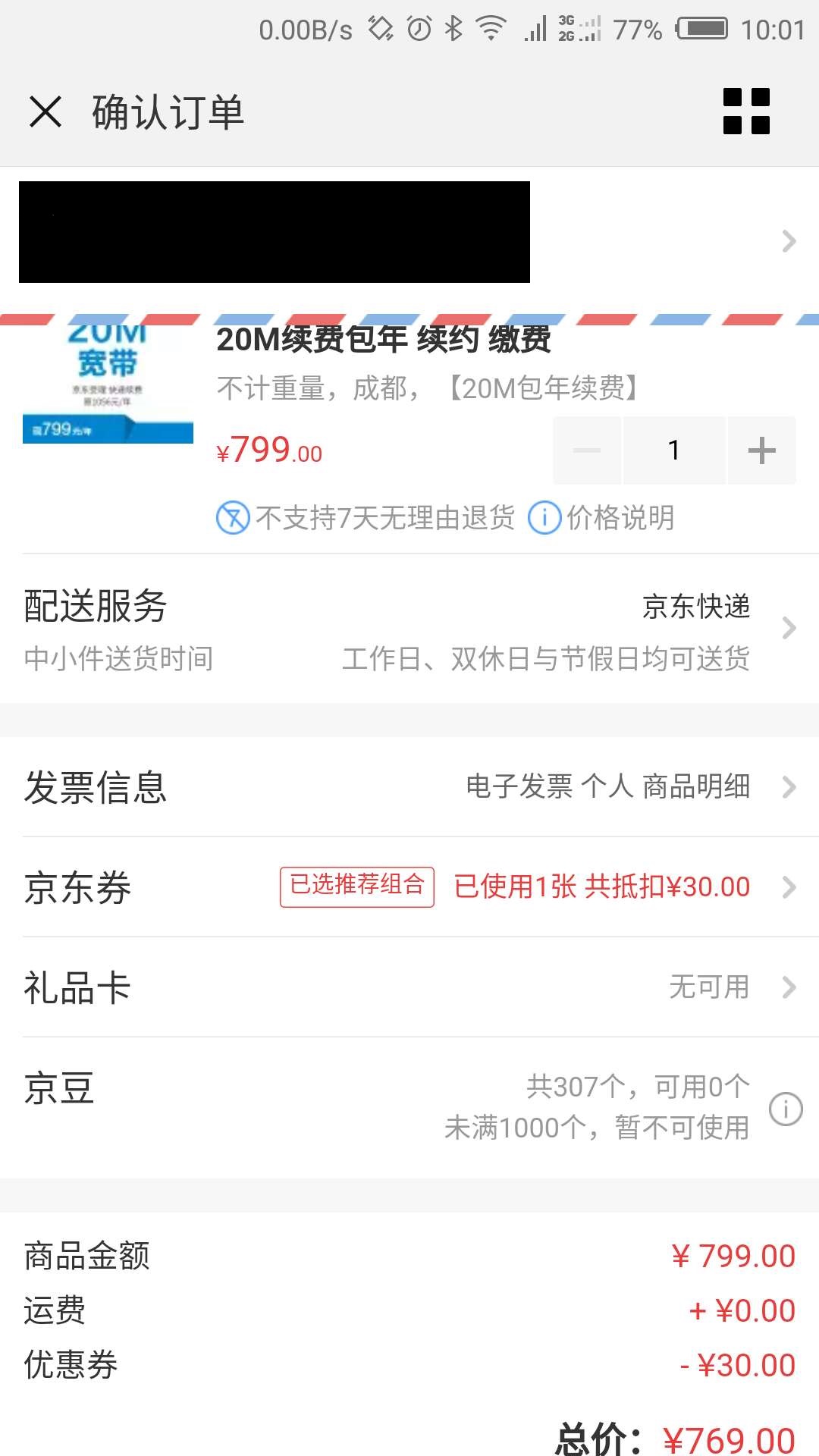This screenshot has width=819, height=1456.
Task: Toggle the 已选推荐组合 coupon selection
Action: click(356, 886)
